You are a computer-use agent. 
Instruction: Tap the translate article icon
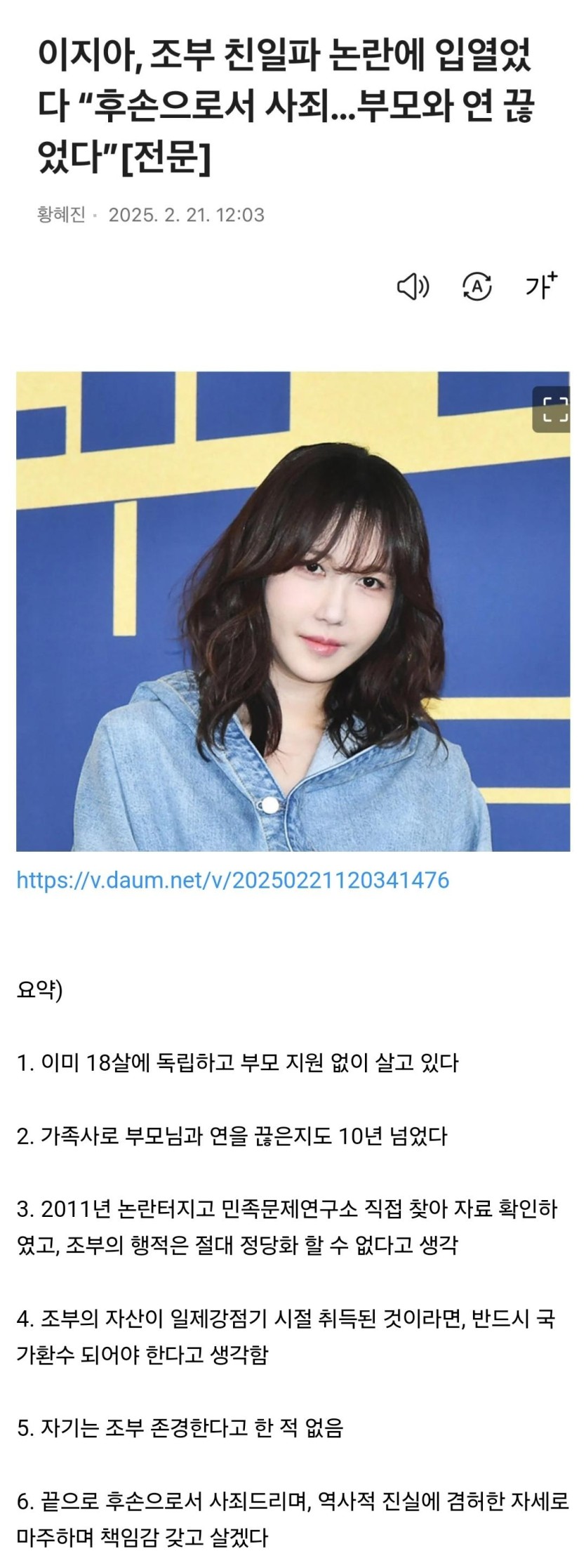coord(477,286)
